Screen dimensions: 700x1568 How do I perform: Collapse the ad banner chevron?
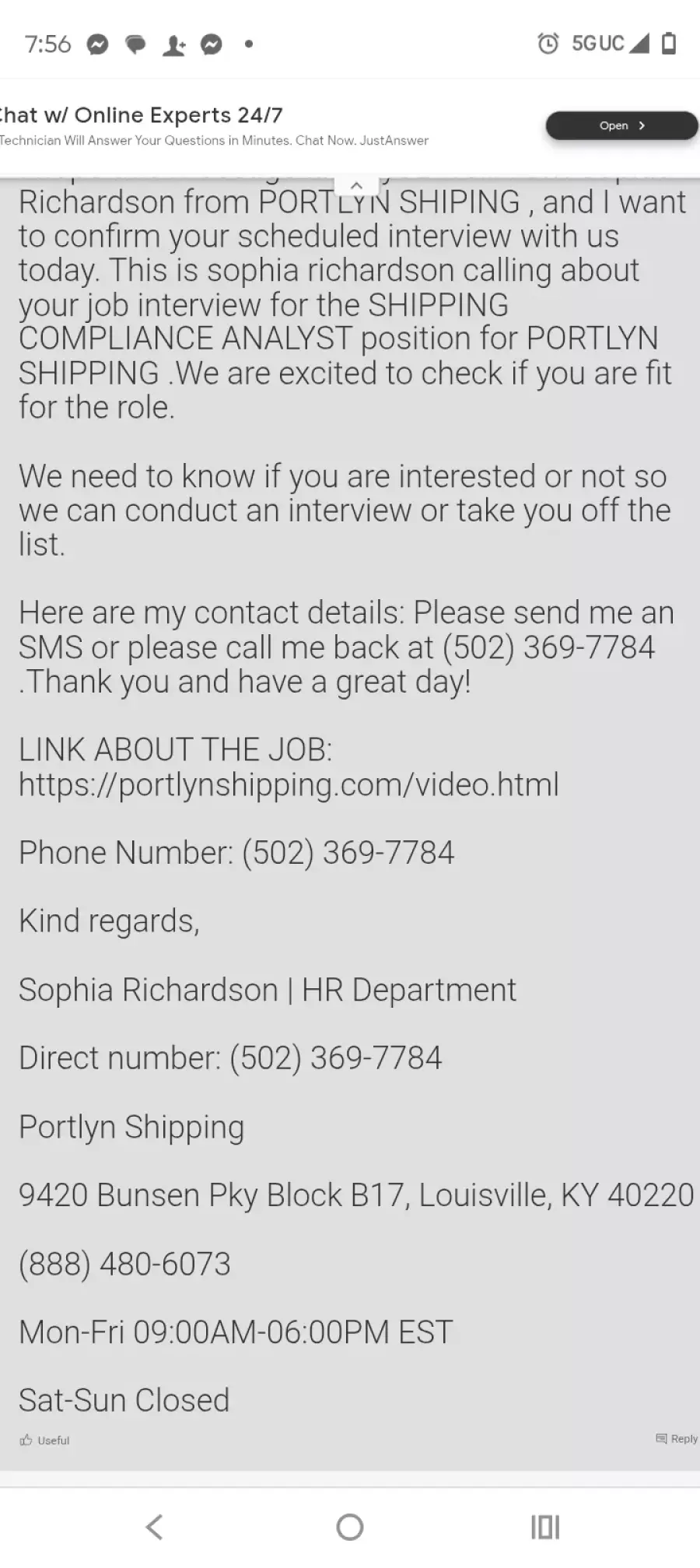click(356, 186)
